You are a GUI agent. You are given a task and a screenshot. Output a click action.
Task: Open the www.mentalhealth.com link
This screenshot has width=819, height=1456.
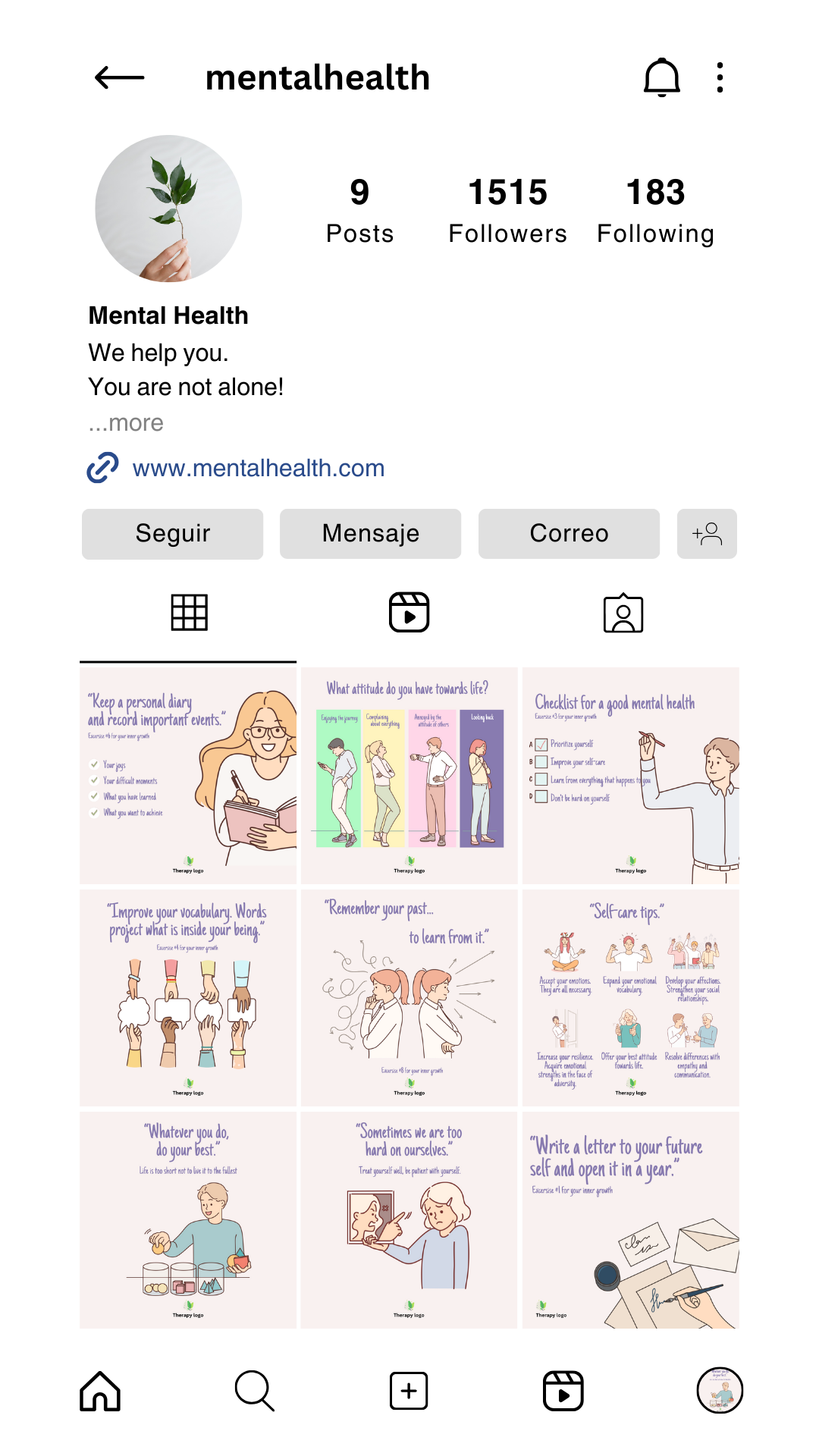[x=258, y=468]
